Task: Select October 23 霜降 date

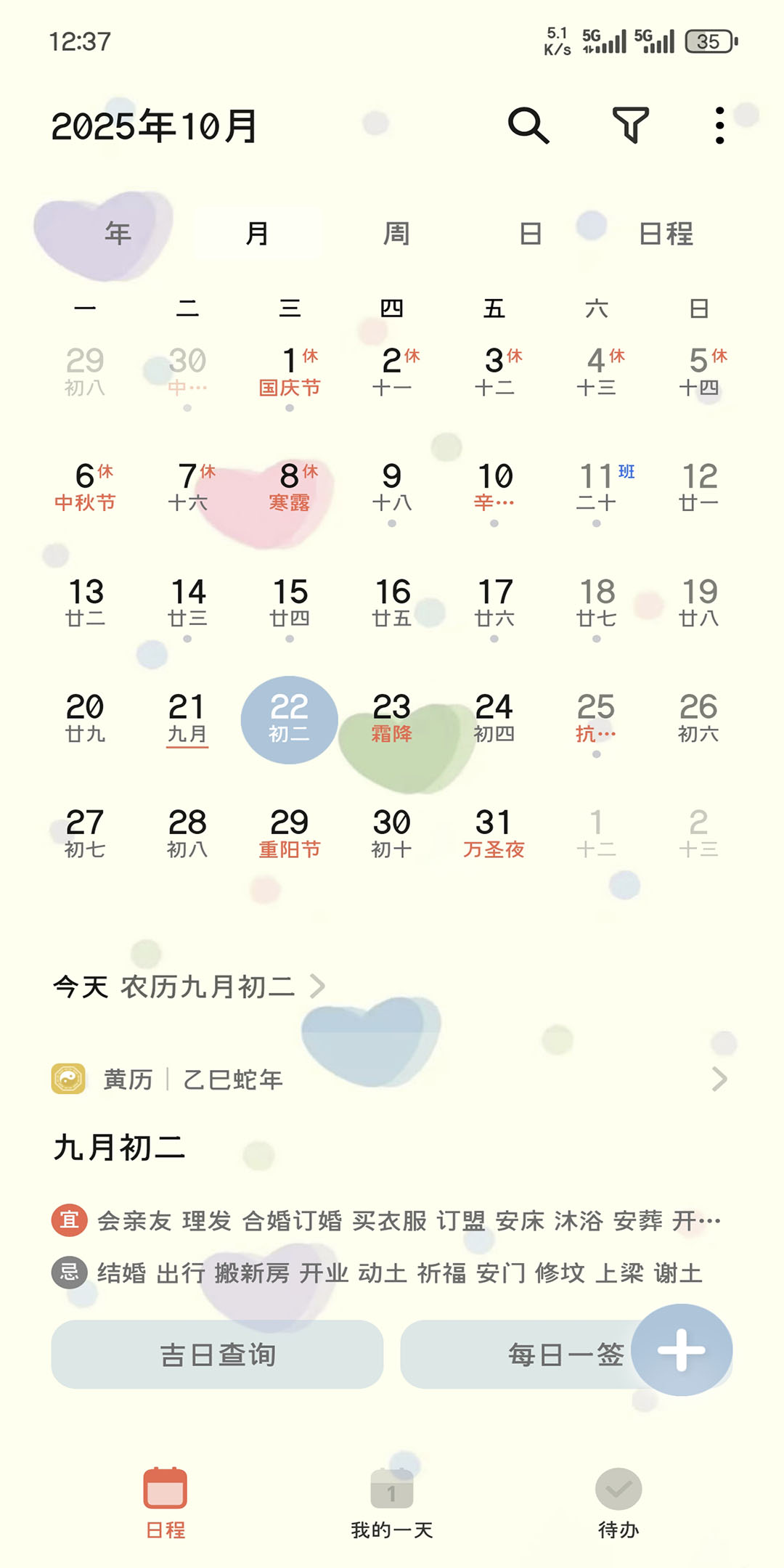Action: tap(392, 719)
